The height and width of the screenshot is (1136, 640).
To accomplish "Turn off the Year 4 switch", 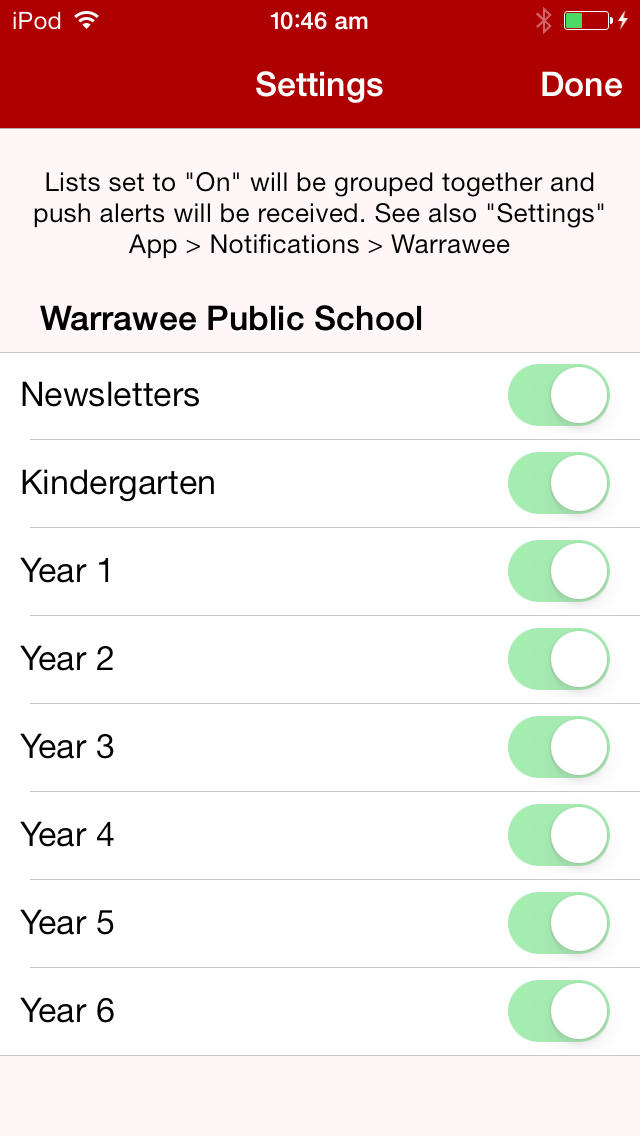I will (559, 835).
